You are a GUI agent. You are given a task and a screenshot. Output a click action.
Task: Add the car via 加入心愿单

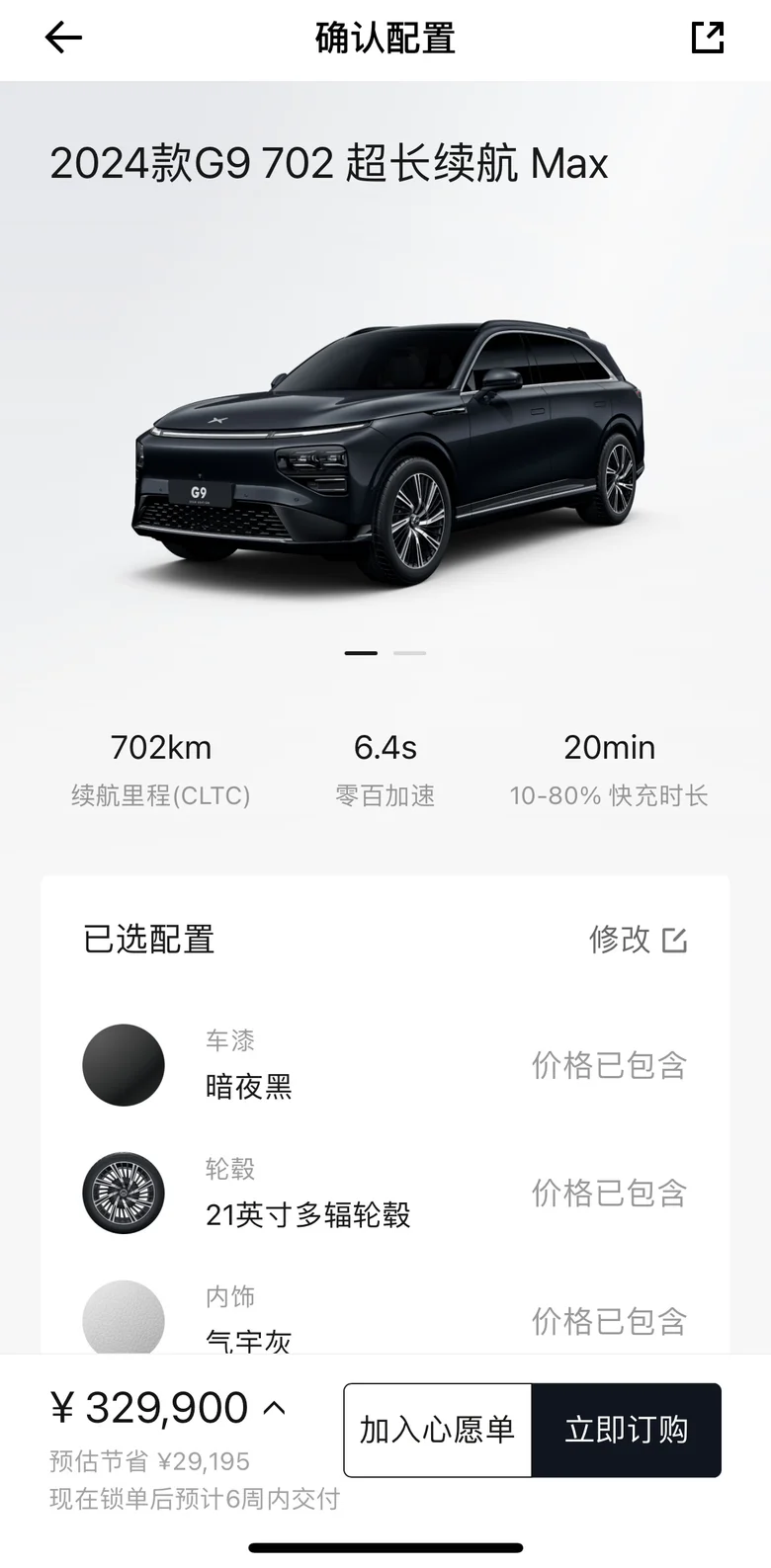pos(438,1430)
